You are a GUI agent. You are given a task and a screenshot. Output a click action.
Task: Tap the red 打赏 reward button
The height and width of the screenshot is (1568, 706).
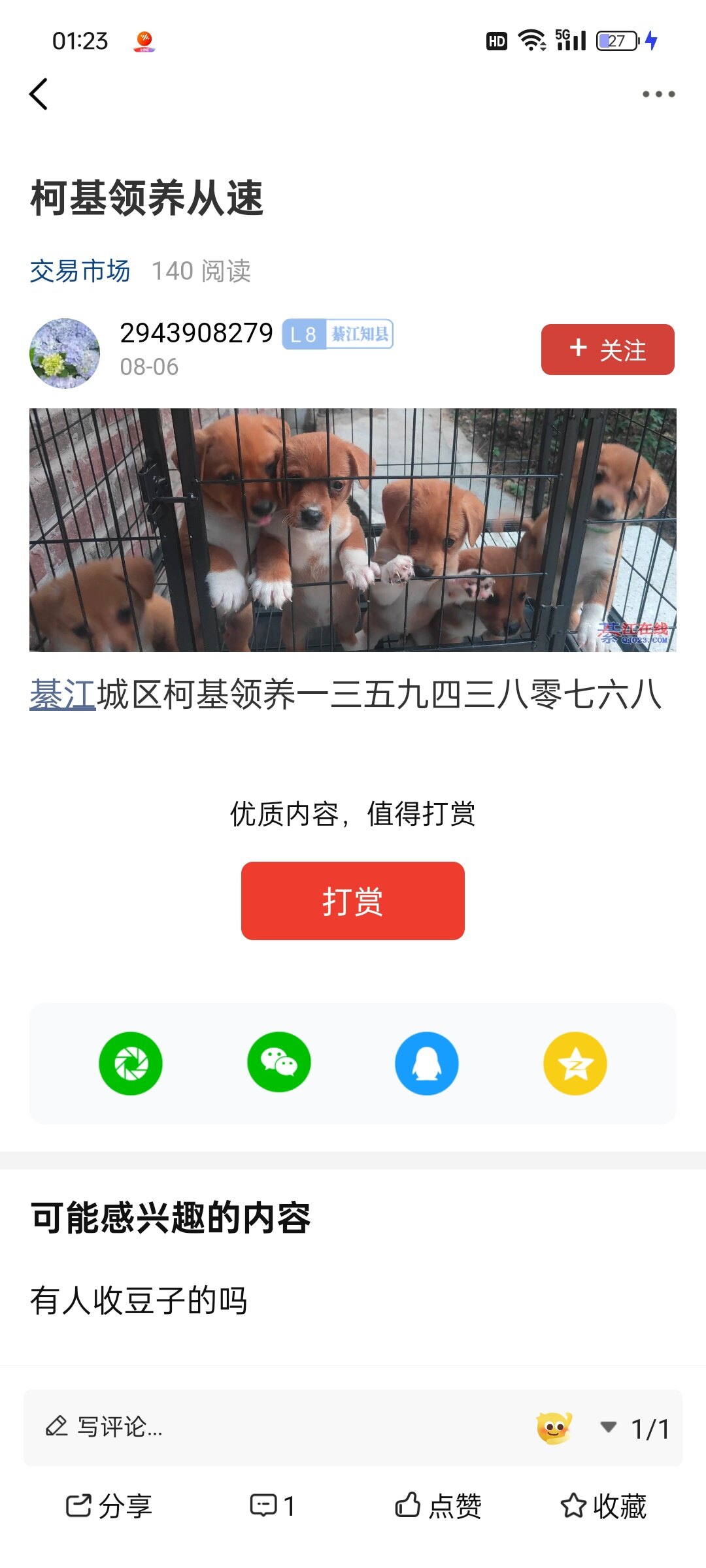pos(353,901)
